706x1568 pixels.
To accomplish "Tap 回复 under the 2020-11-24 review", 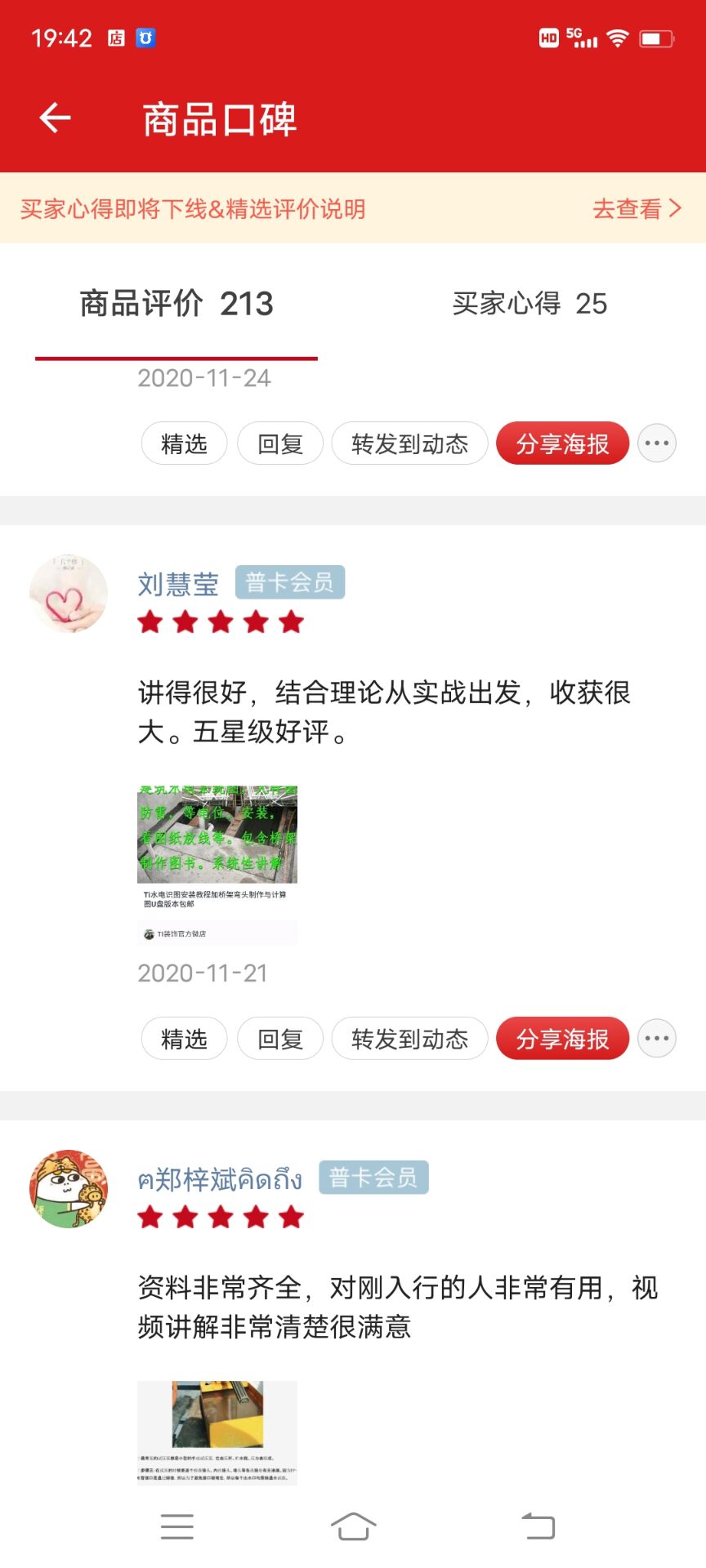I will 280,444.
